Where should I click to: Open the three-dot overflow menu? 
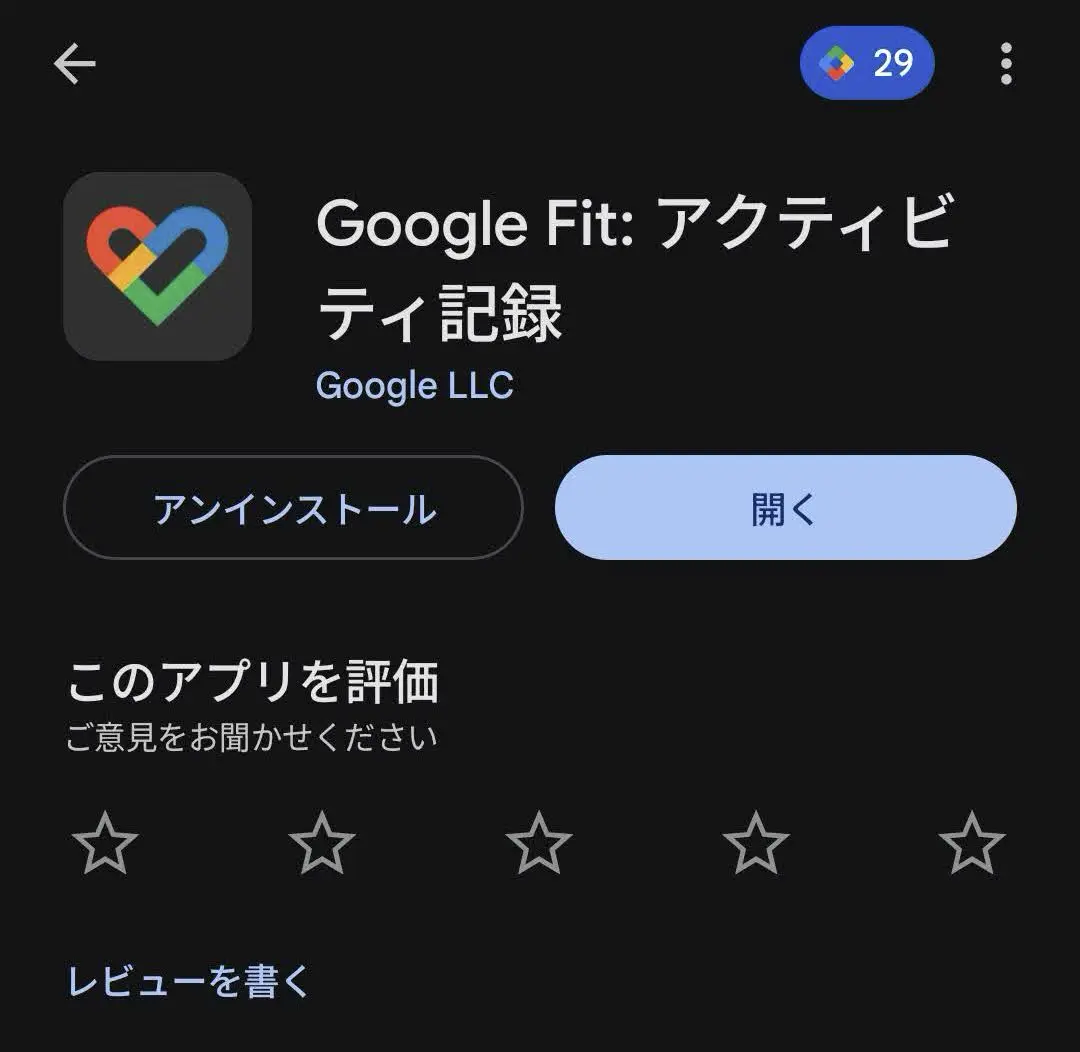1006,64
